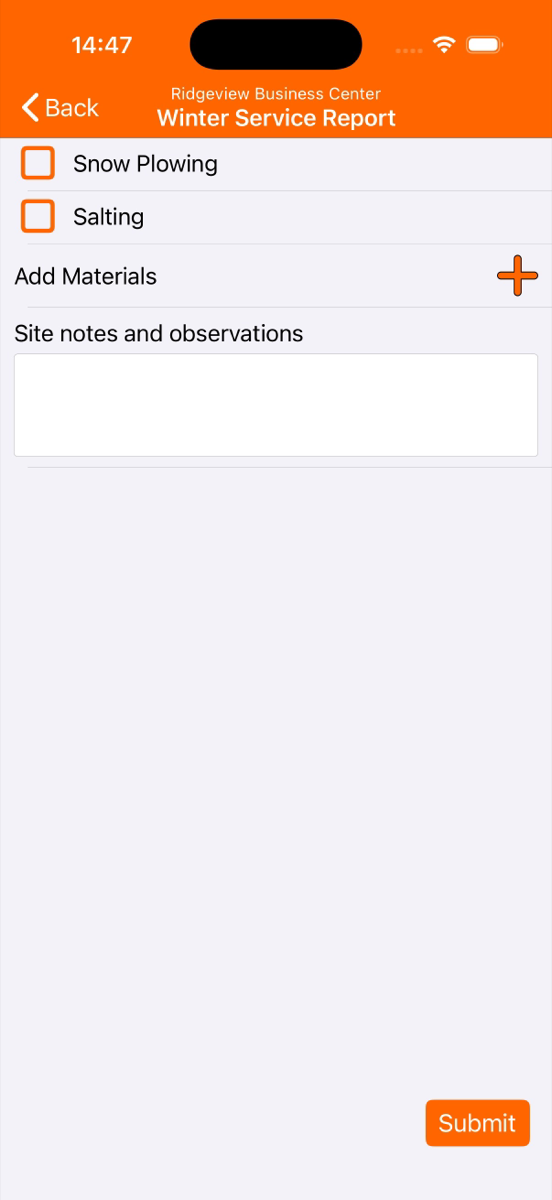Go back to the previous screen
The height and width of the screenshot is (1200, 552).
60,108
